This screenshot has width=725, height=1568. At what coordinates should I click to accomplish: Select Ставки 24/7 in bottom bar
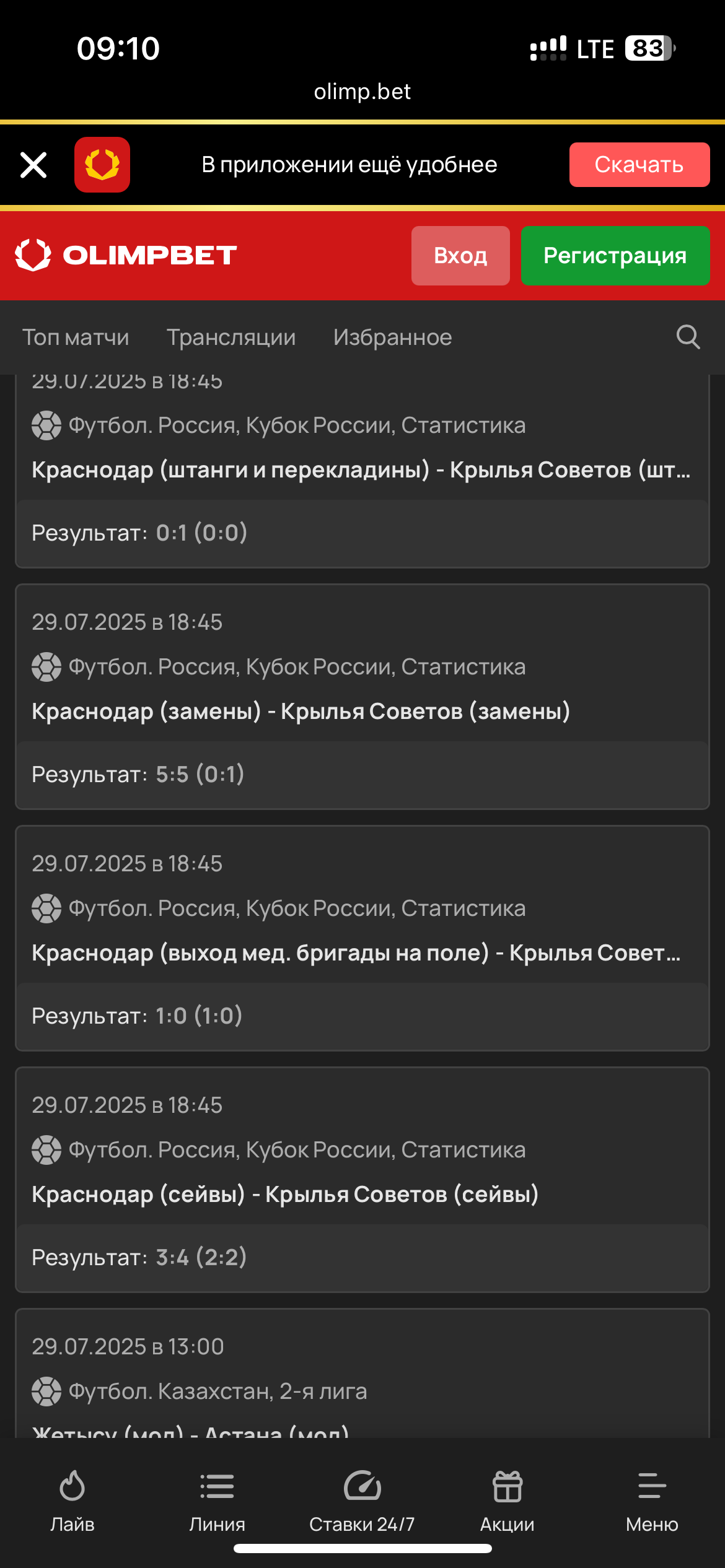tap(362, 1500)
